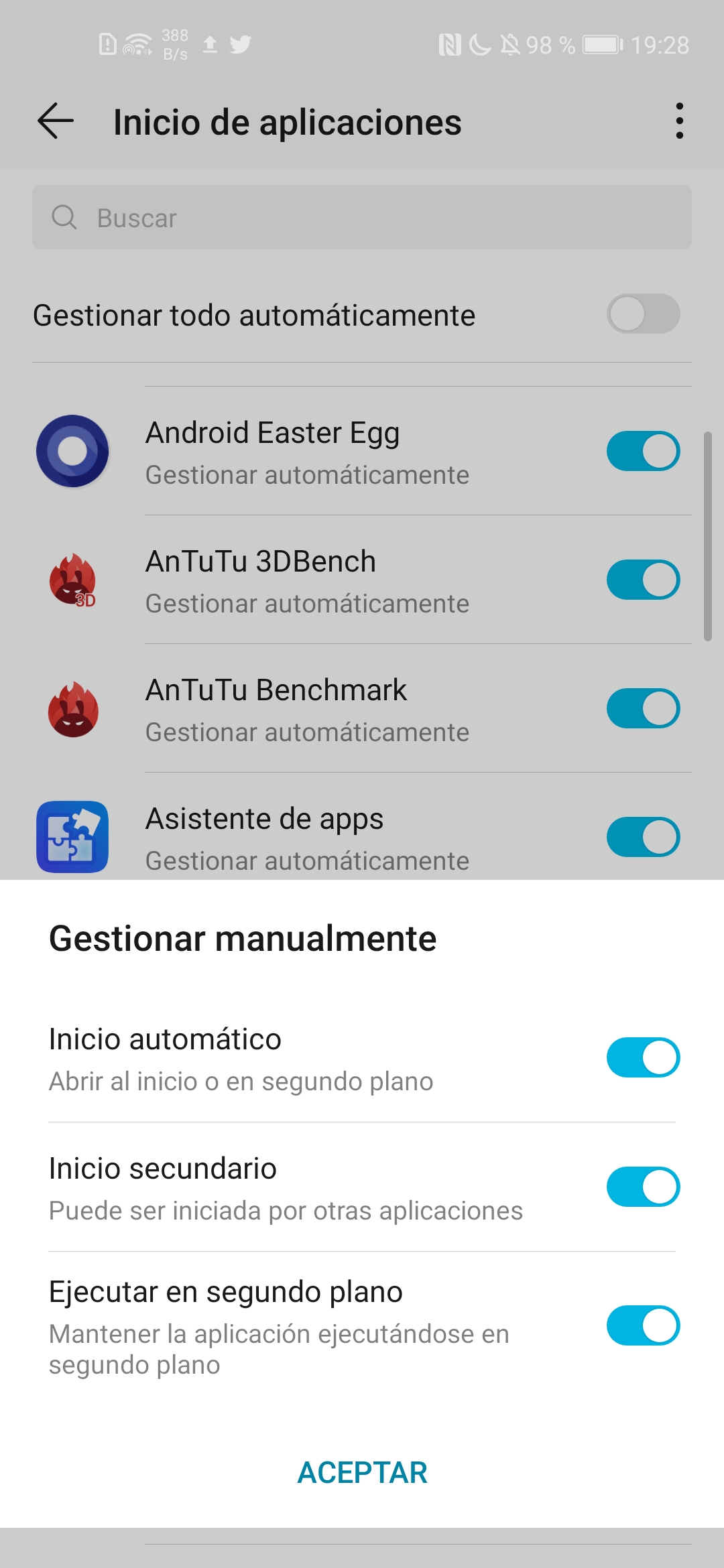Confirm with the ACEPTAR button
The width and height of the screenshot is (724, 1568).
click(x=362, y=1473)
